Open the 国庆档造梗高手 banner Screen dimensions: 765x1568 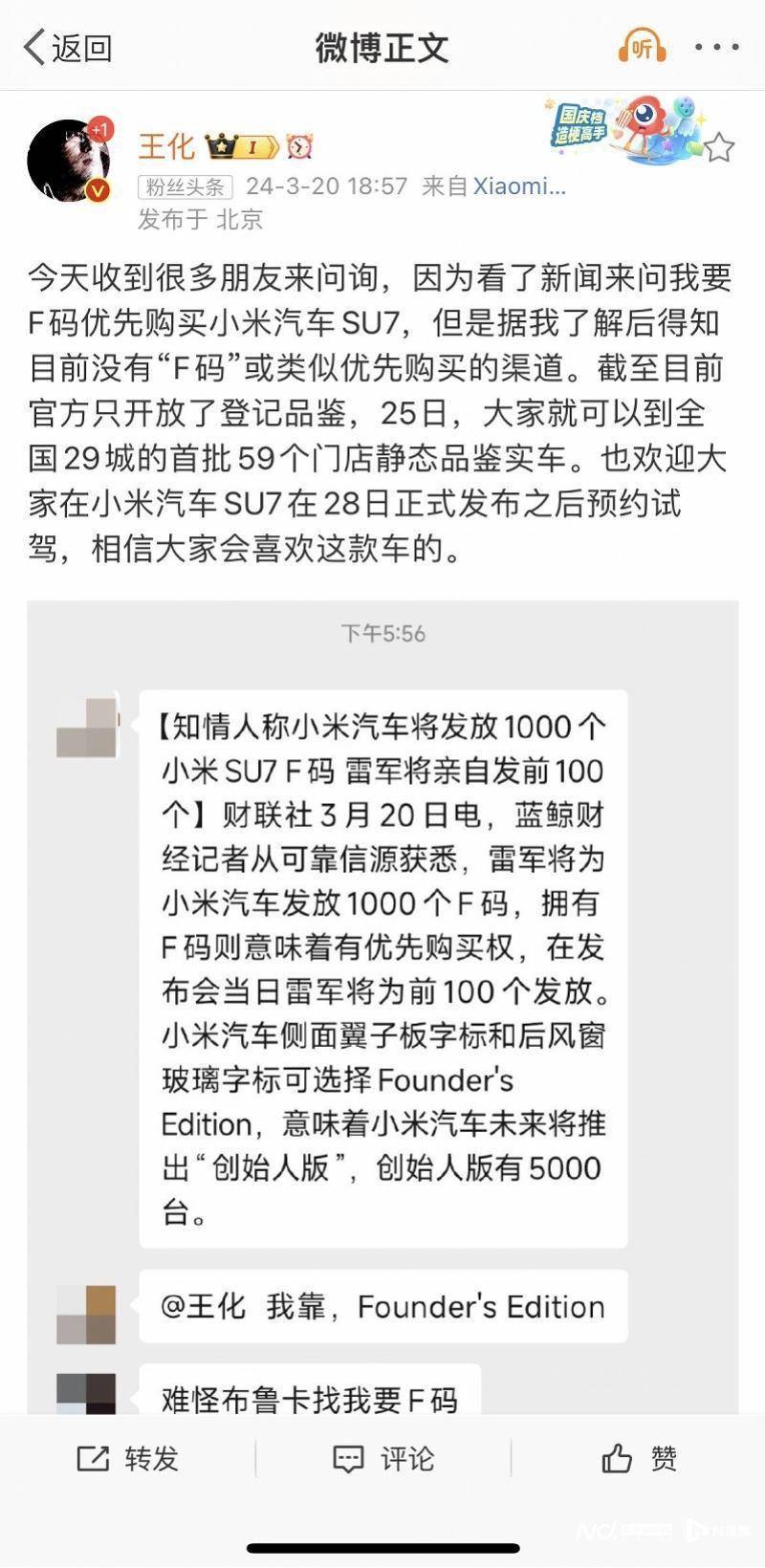click(x=622, y=128)
